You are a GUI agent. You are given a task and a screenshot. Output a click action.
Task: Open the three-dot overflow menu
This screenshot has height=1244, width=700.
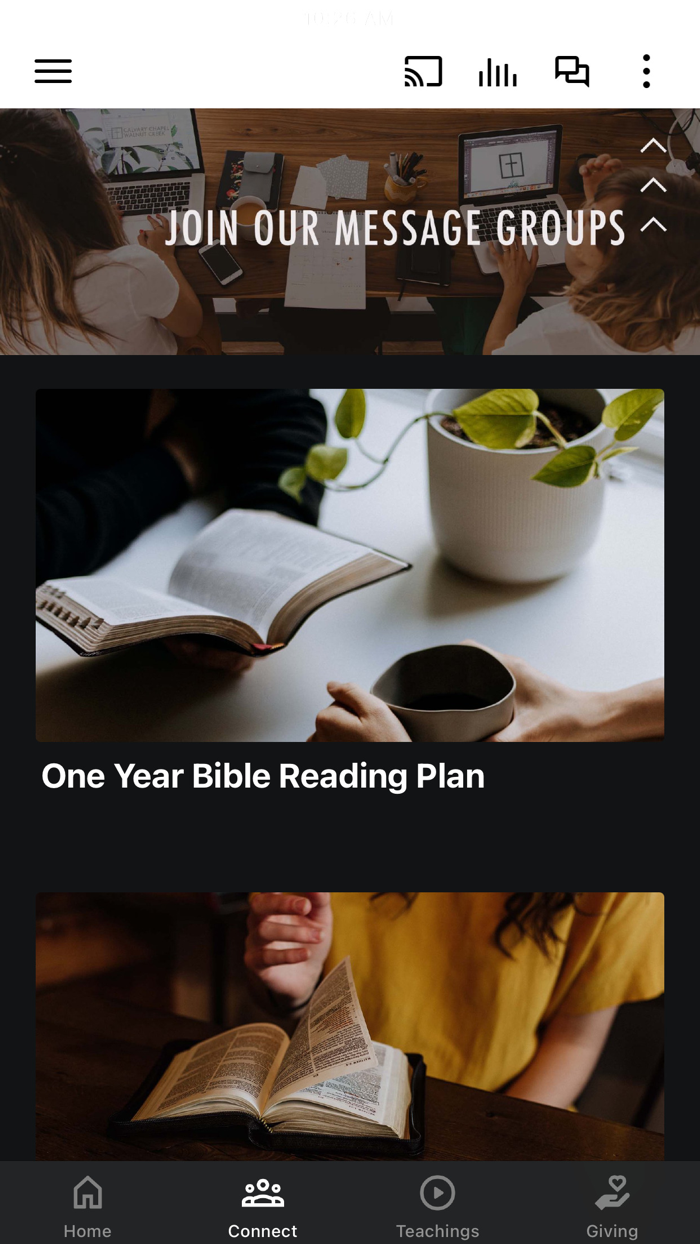coord(646,71)
